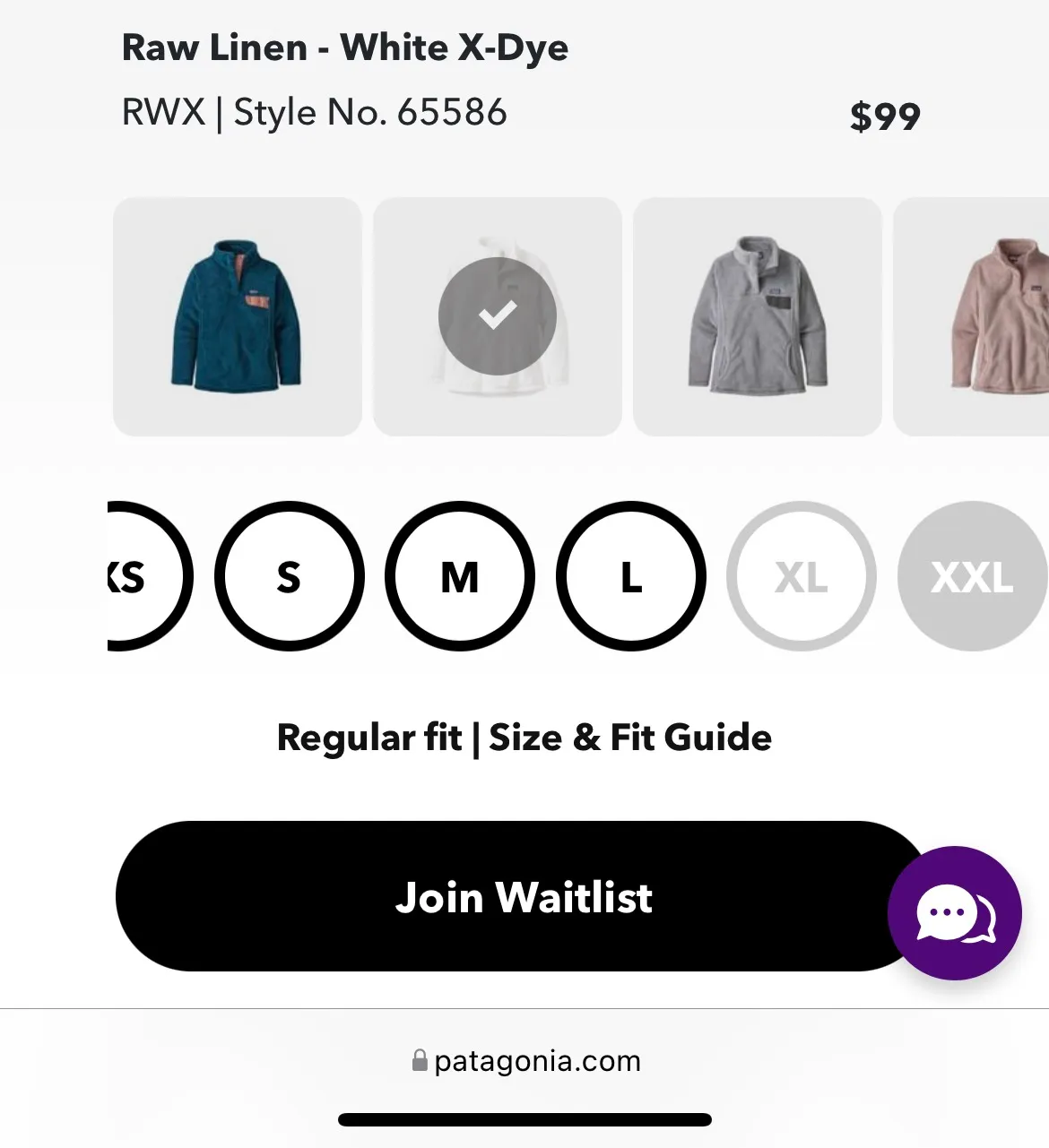Select size XS
Viewport: 1049px width, 1148px height.
143,576
